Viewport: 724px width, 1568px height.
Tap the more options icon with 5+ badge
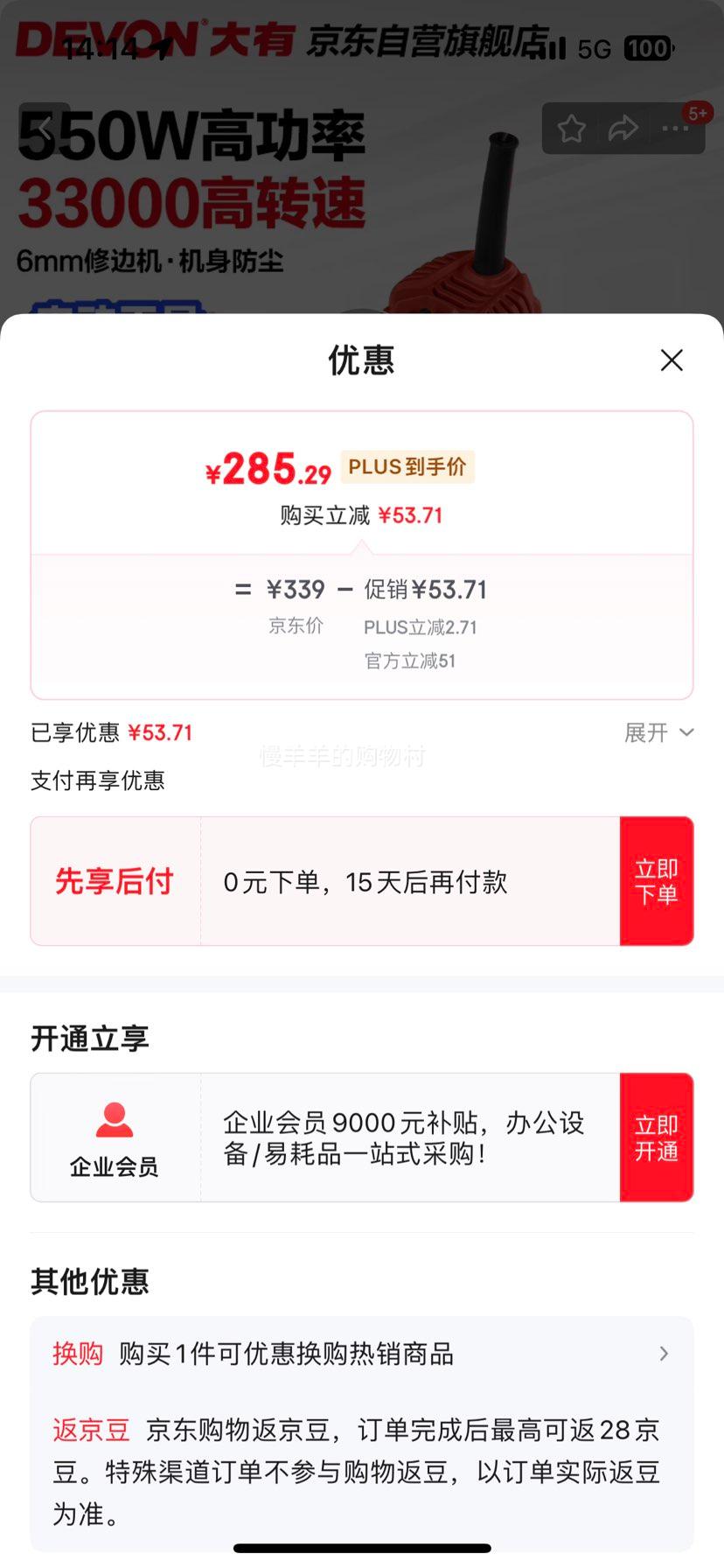pos(674,128)
